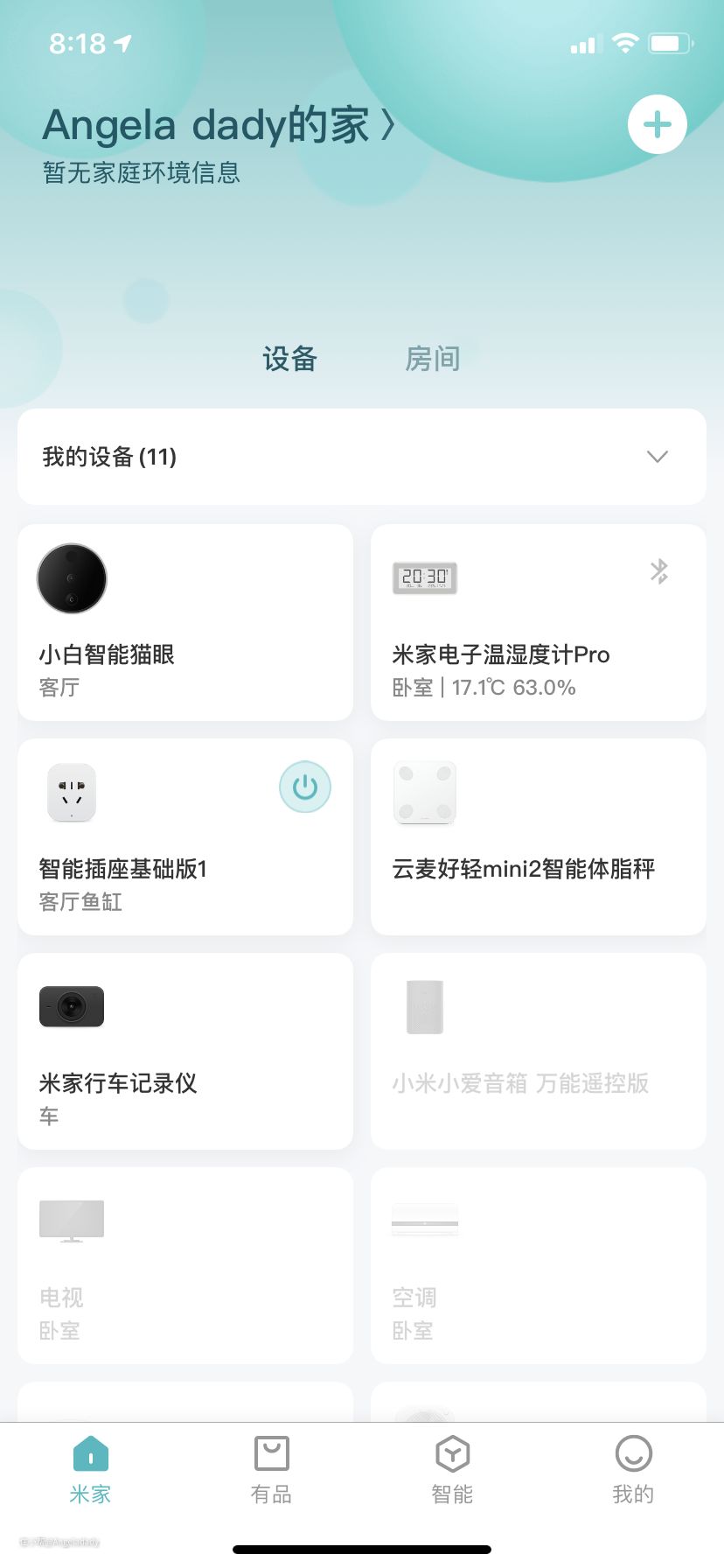Switch to the 有品 store tab
The width and height of the screenshot is (724, 1568).
point(271,1470)
